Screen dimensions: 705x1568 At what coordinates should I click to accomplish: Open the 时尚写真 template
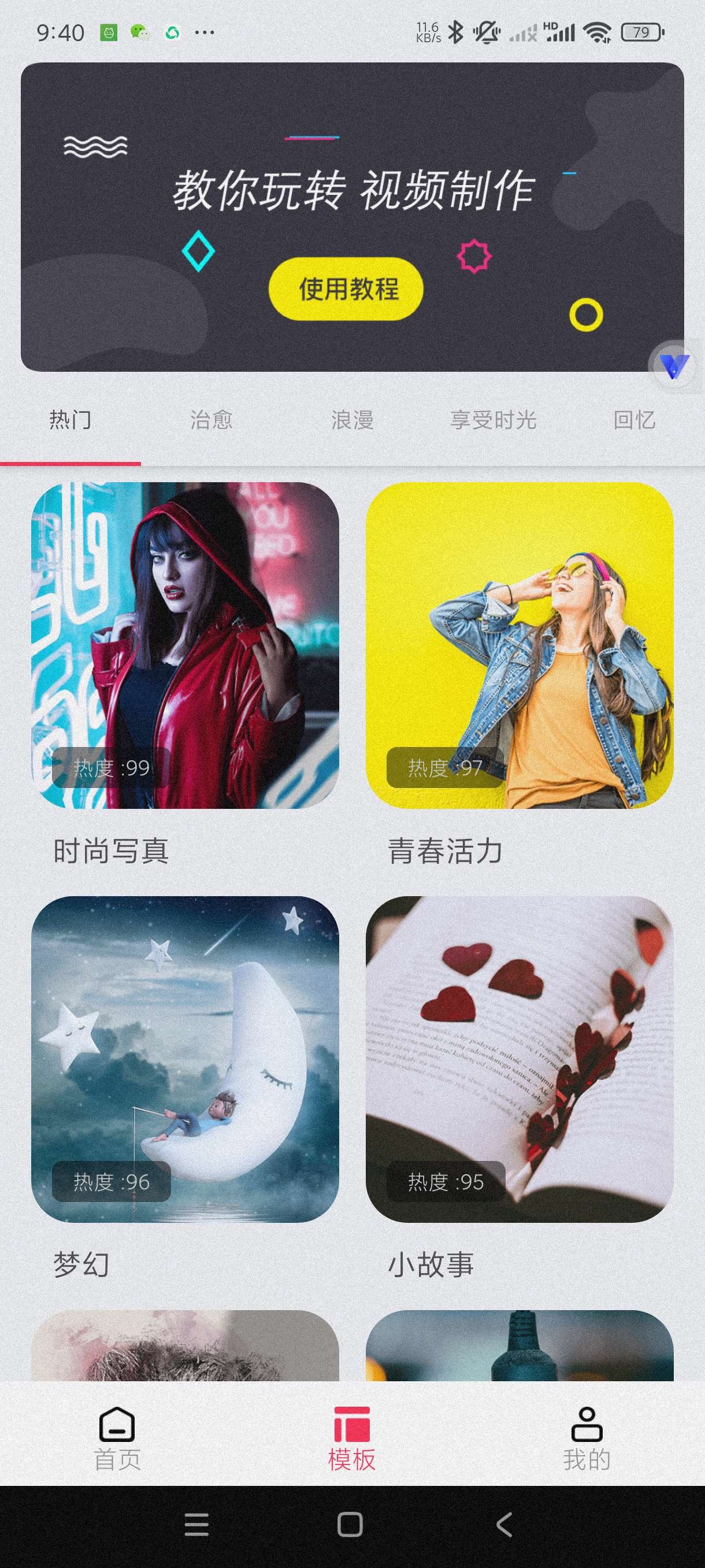click(x=185, y=645)
